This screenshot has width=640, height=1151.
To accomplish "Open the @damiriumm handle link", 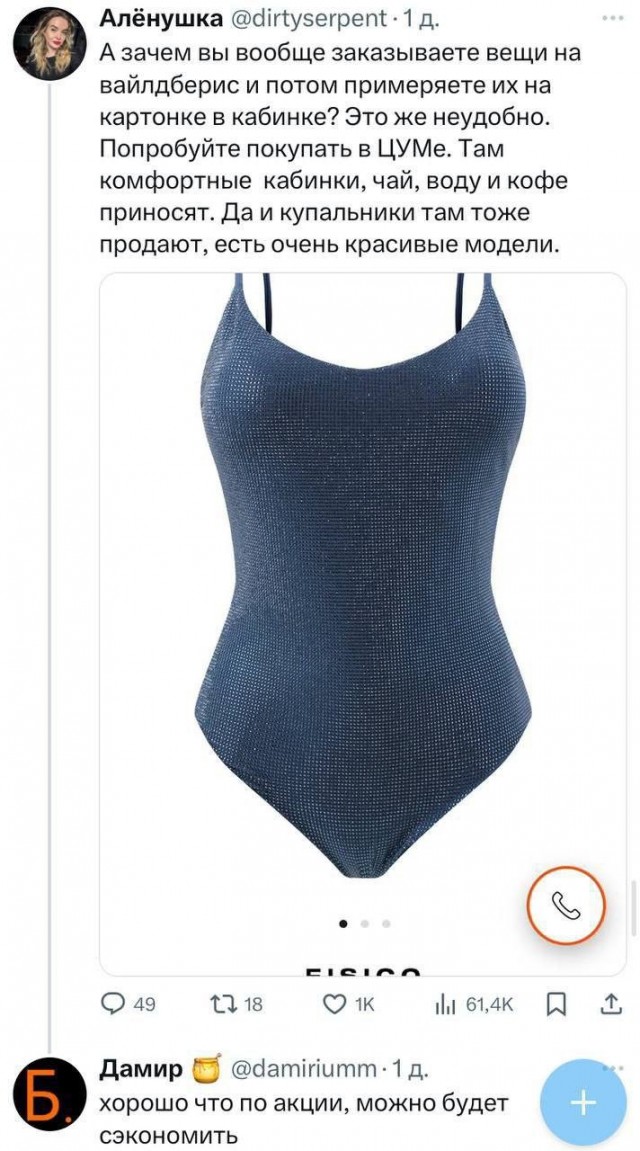I will pos(304,1071).
